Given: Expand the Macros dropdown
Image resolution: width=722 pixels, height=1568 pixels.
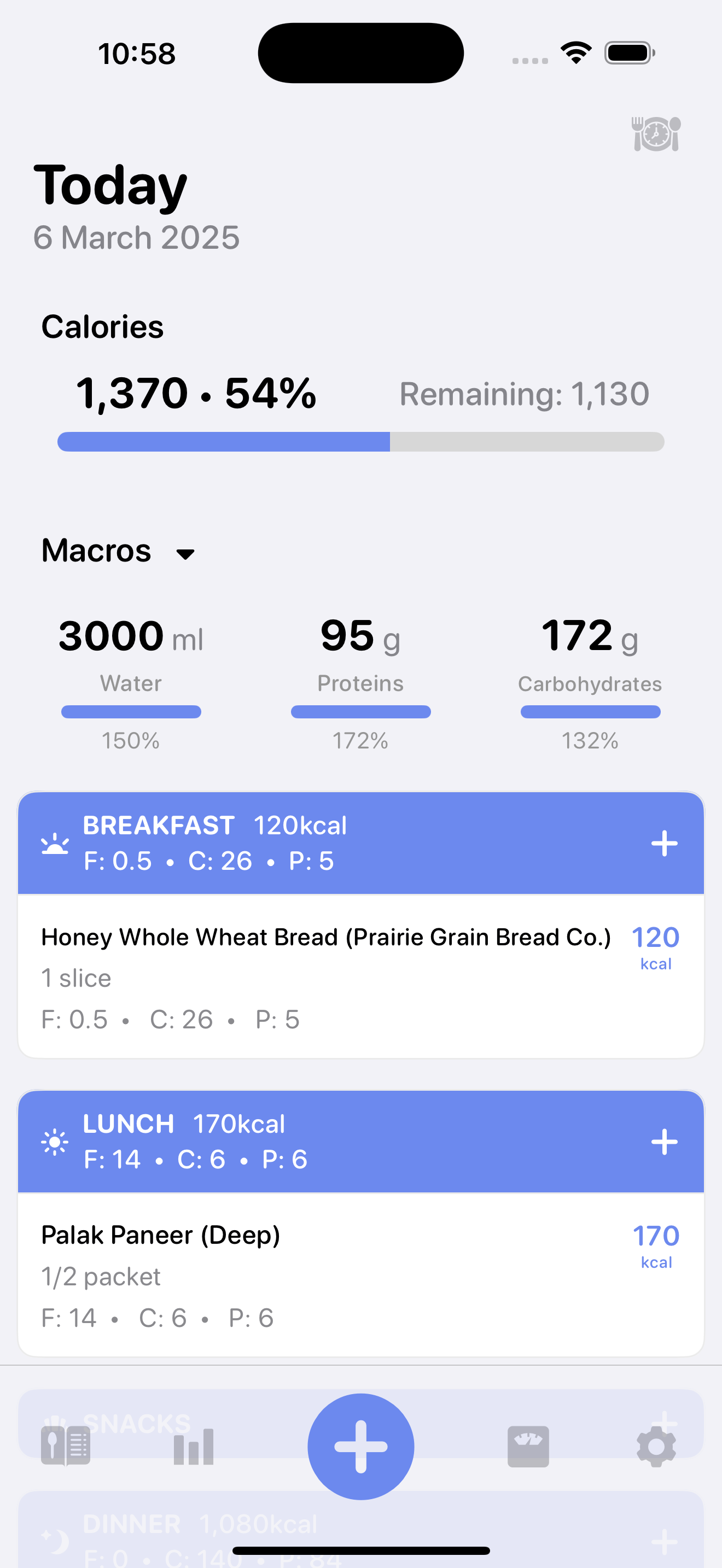Looking at the screenshot, I should 184,553.
